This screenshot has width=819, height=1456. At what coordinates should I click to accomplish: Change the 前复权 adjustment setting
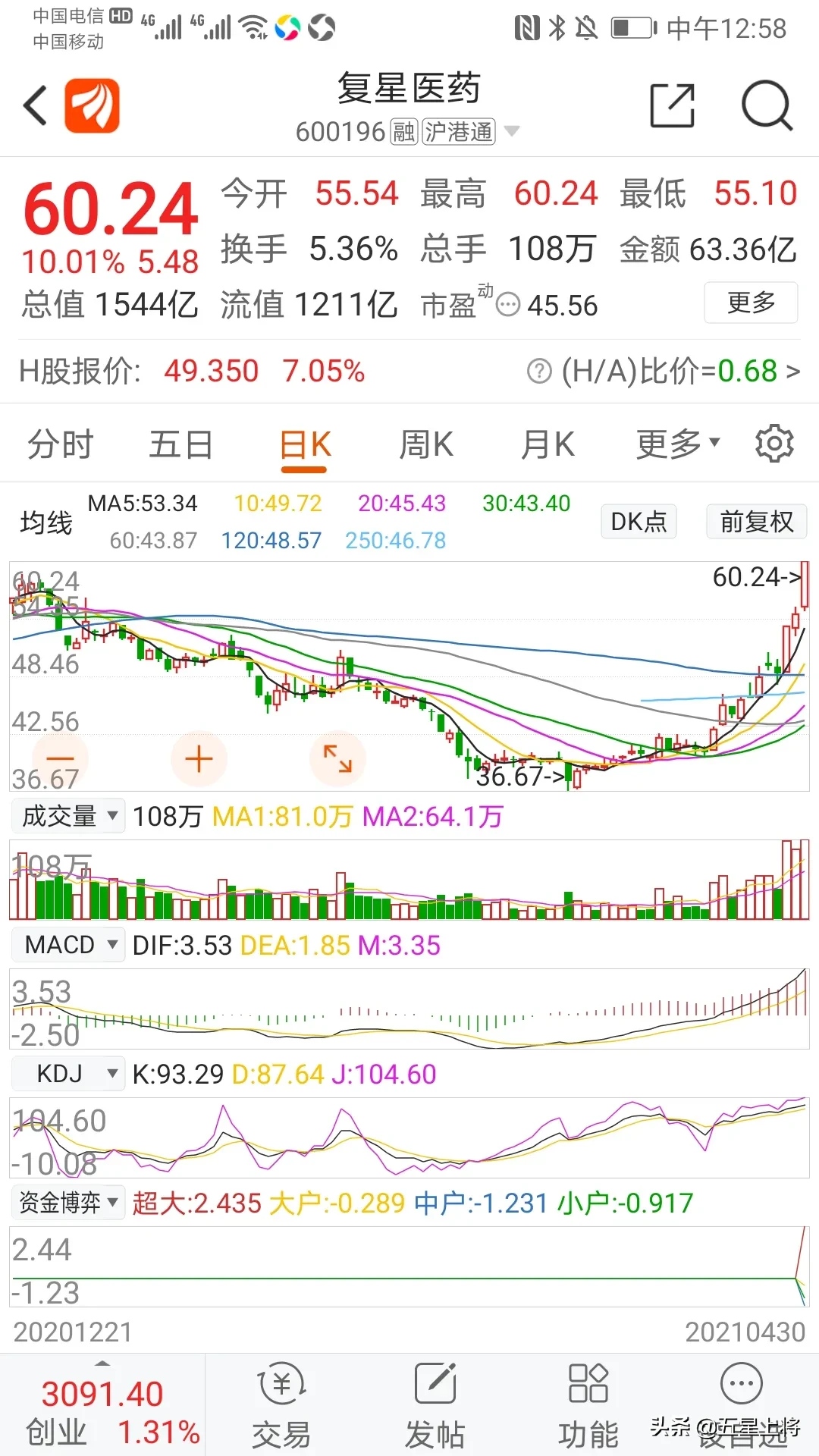pos(756,522)
